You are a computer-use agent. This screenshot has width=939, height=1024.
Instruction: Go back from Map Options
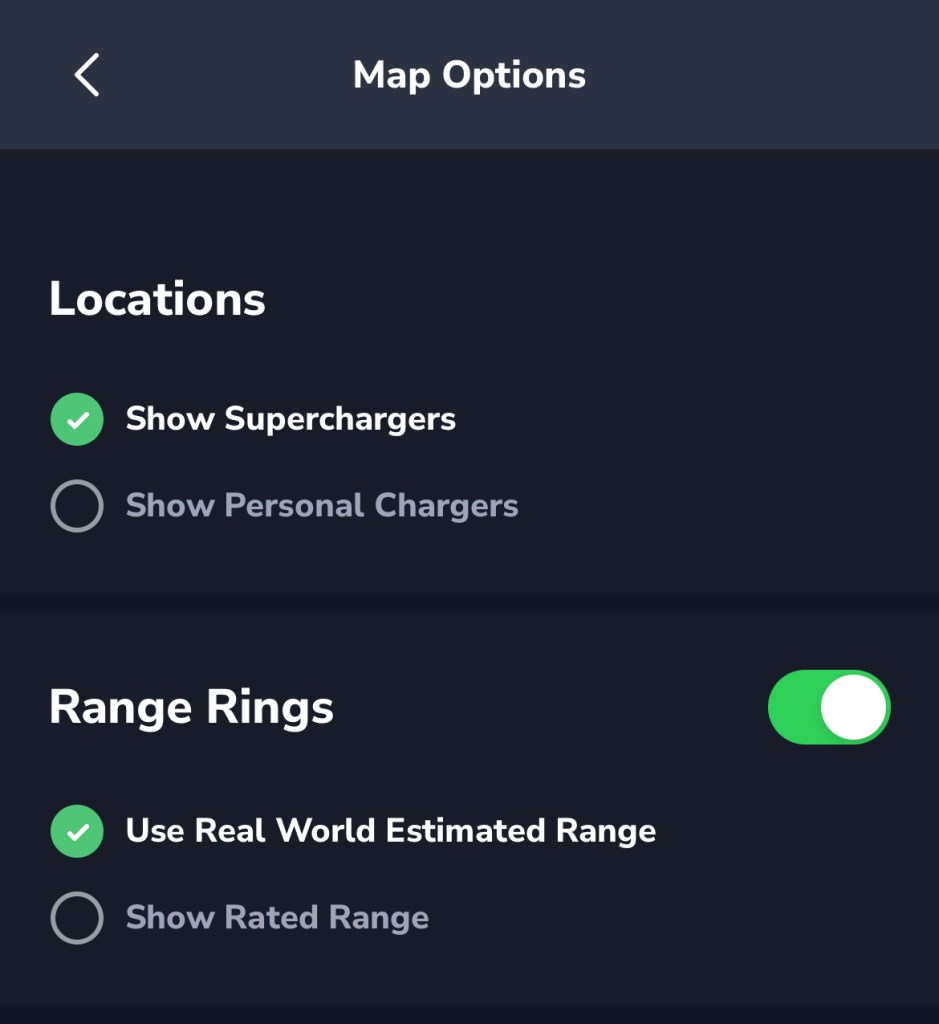tap(87, 76)
